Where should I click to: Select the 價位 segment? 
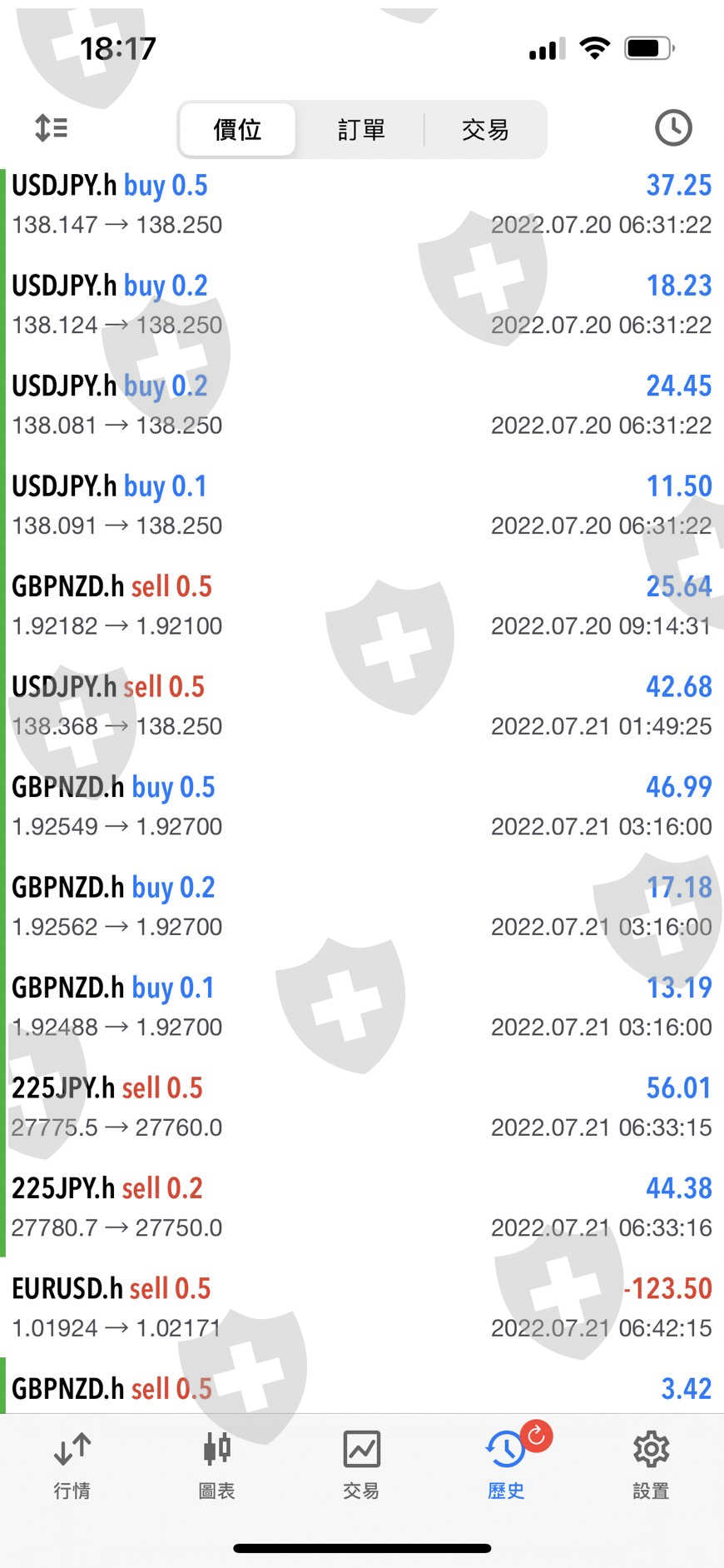(238, 130)
